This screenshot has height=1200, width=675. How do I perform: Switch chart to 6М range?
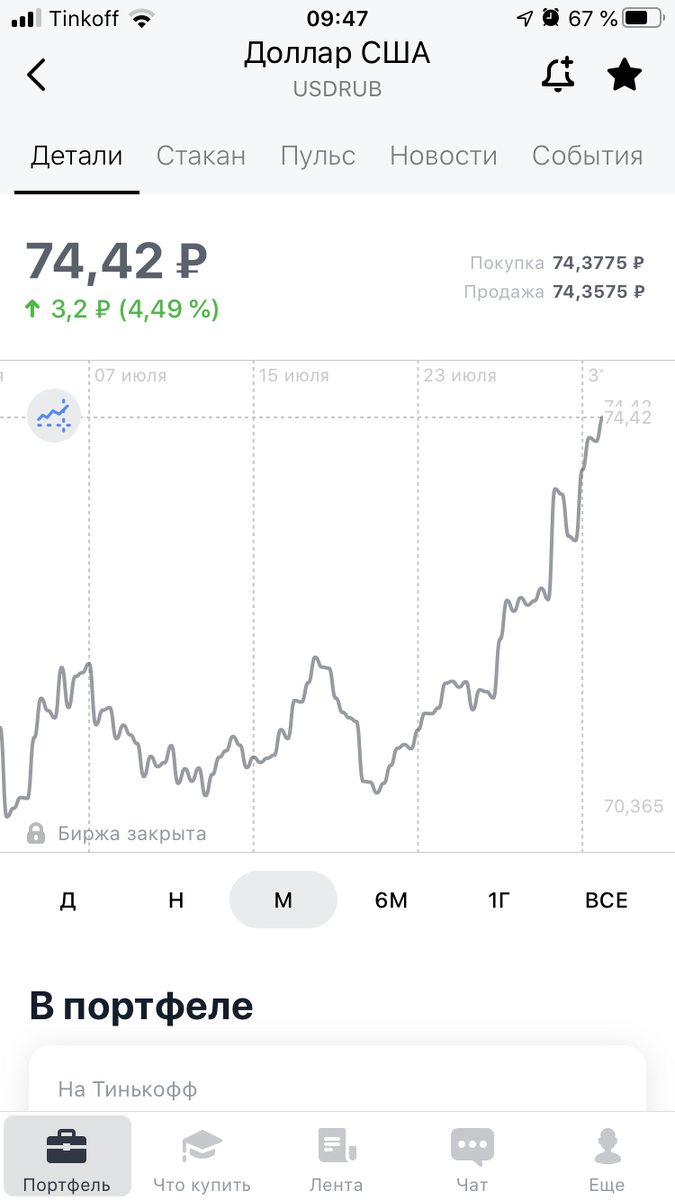coord(391,900)
